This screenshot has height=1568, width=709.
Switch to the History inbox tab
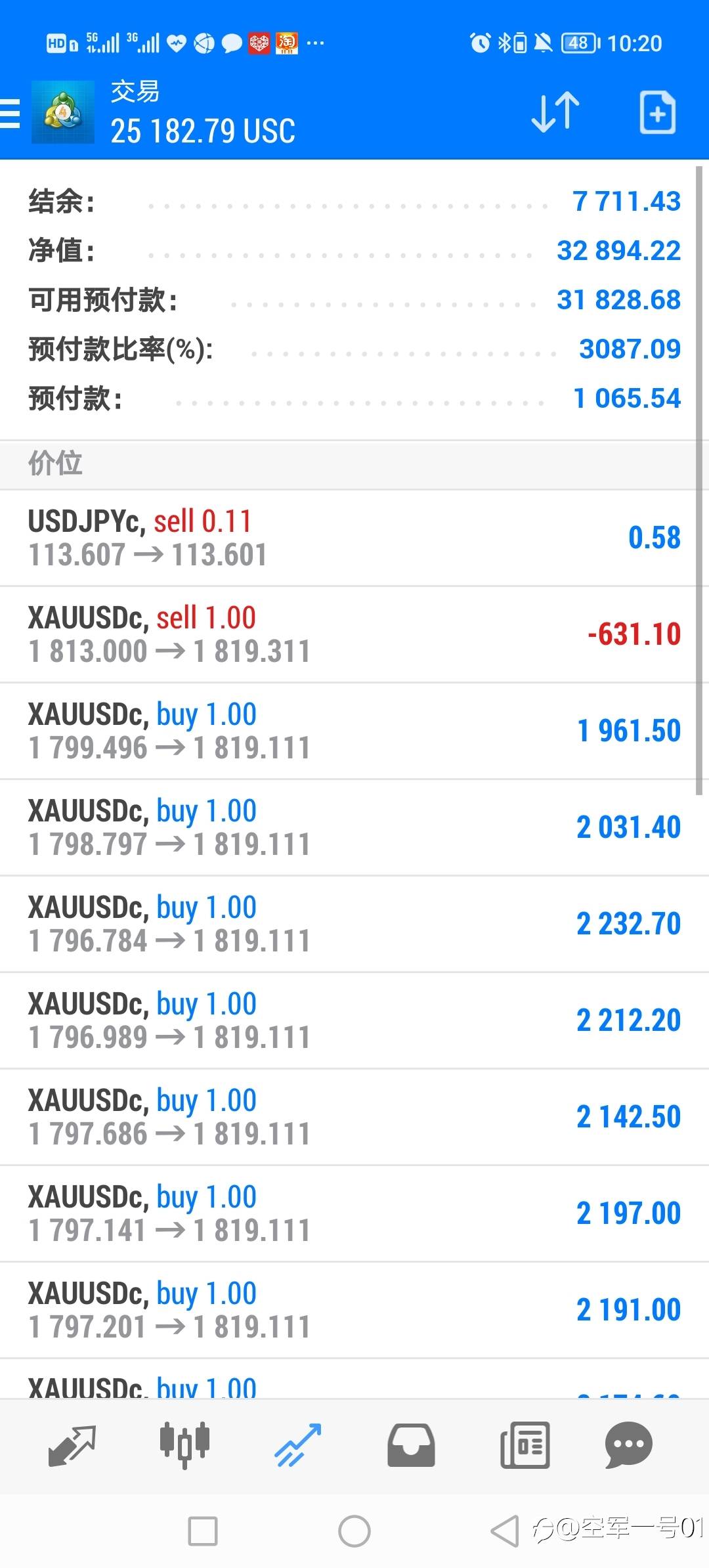click(411, 1445)
